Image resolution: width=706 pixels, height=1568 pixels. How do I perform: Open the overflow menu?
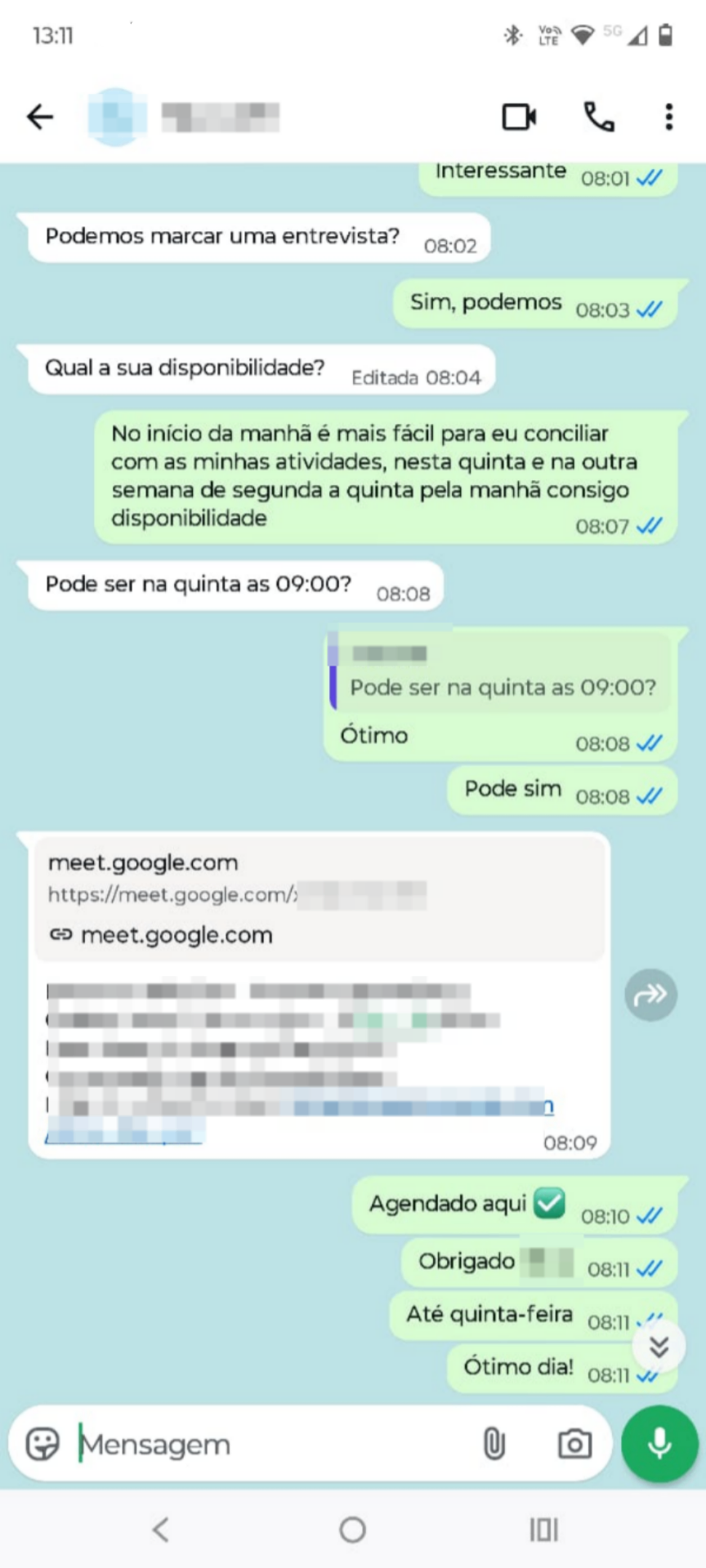pyautogui.click(x=668, y=118)
